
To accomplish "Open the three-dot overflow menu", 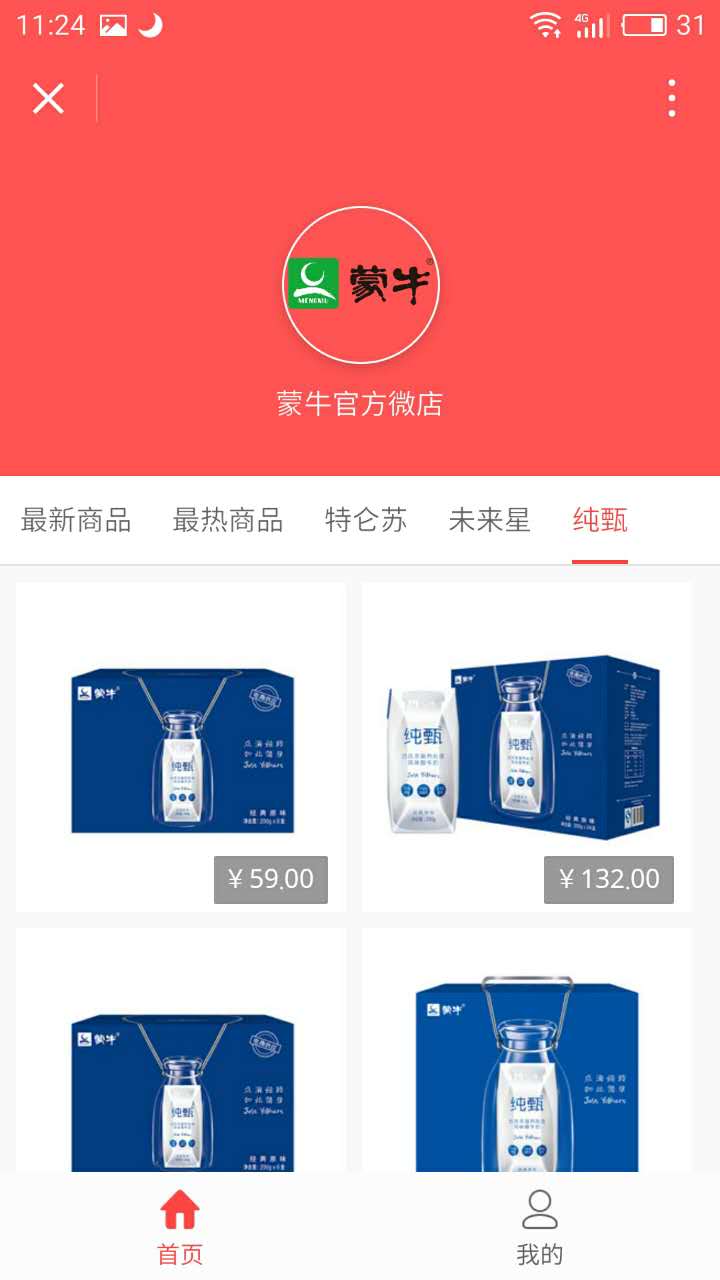I will coord(672,99).
